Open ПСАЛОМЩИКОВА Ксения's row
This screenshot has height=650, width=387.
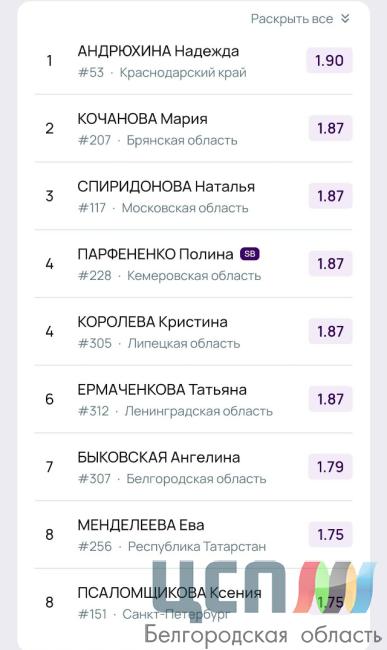click(x=194, y=602)
